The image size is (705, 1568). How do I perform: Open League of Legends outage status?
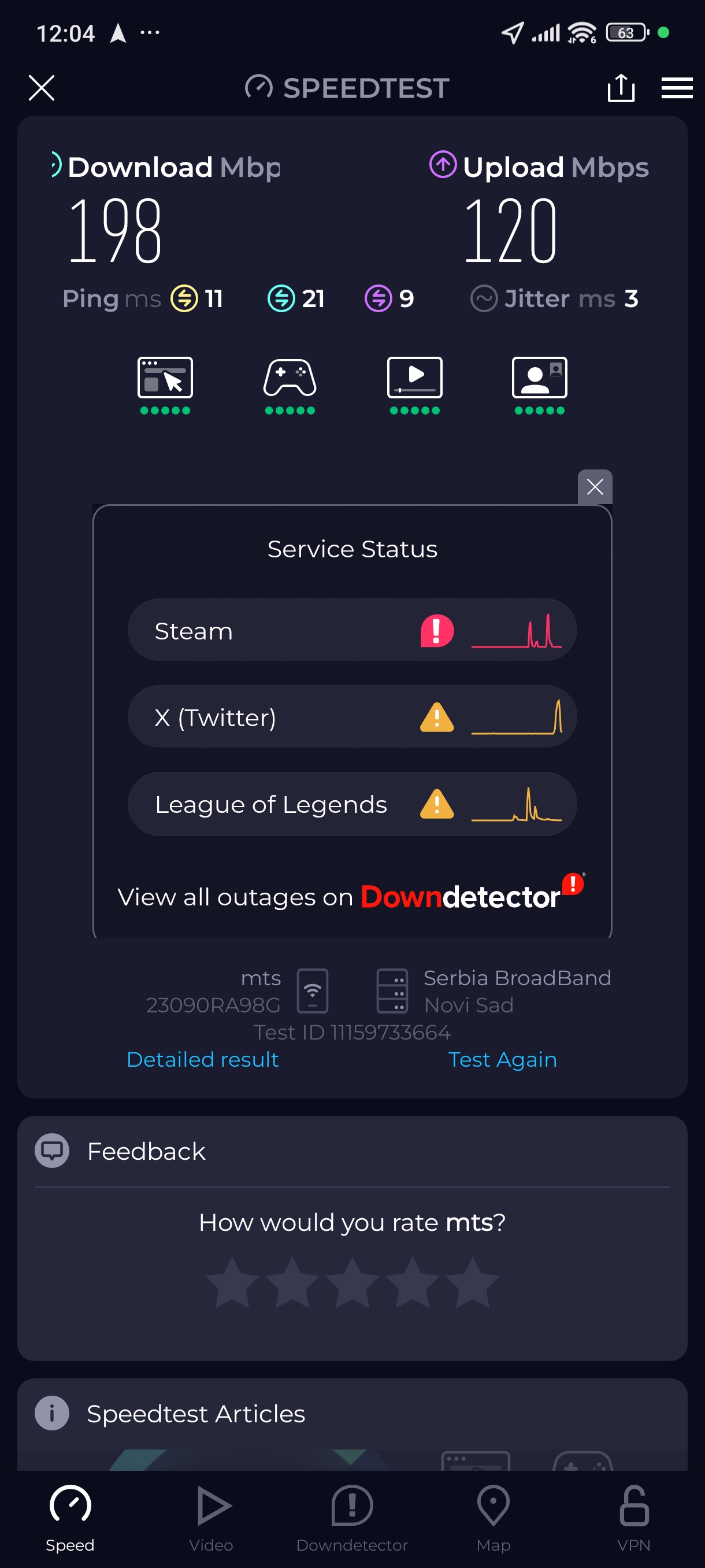pyautogui.click(x=351, y=804)
